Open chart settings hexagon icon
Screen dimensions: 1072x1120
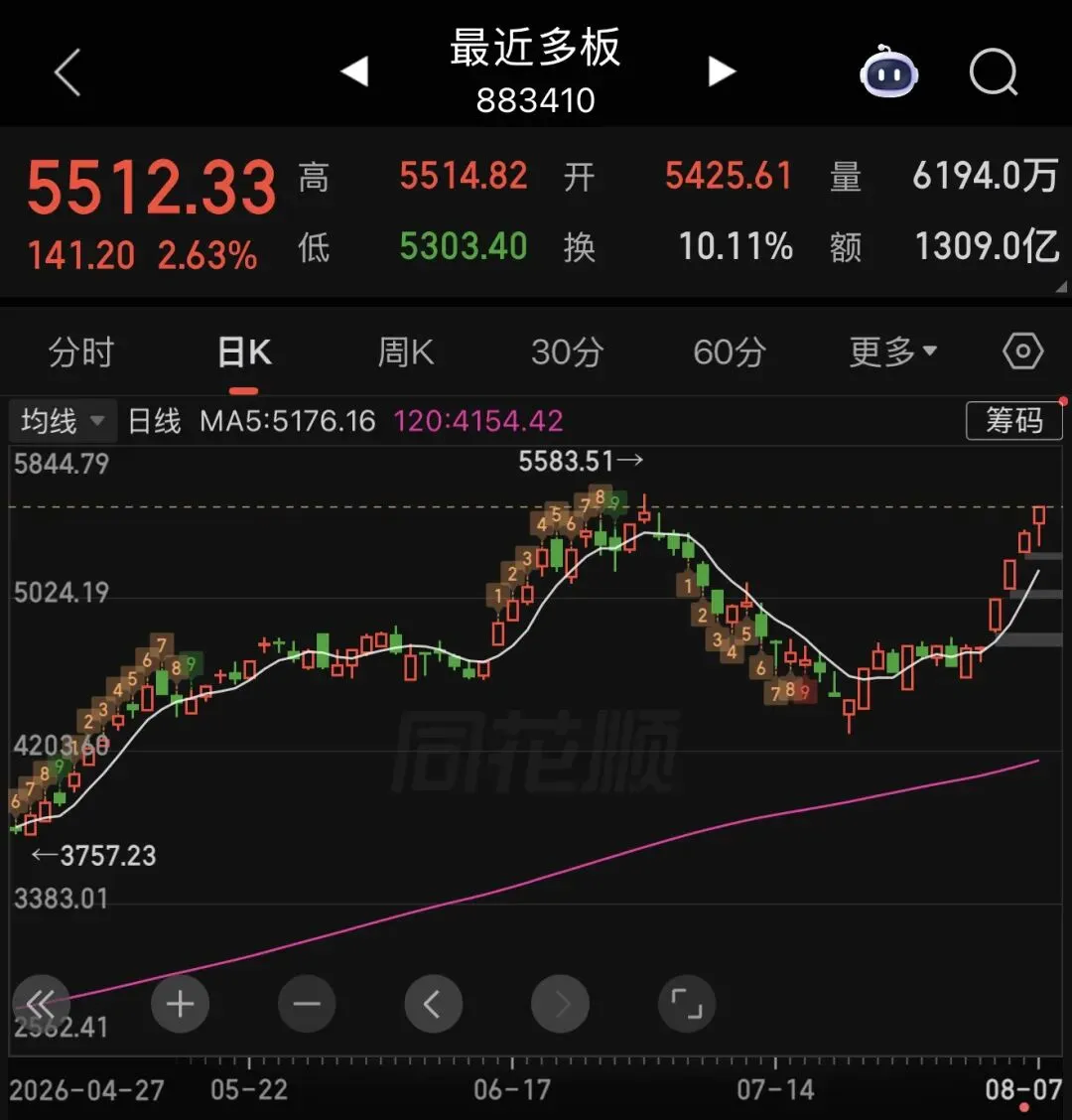[1022, 351]
